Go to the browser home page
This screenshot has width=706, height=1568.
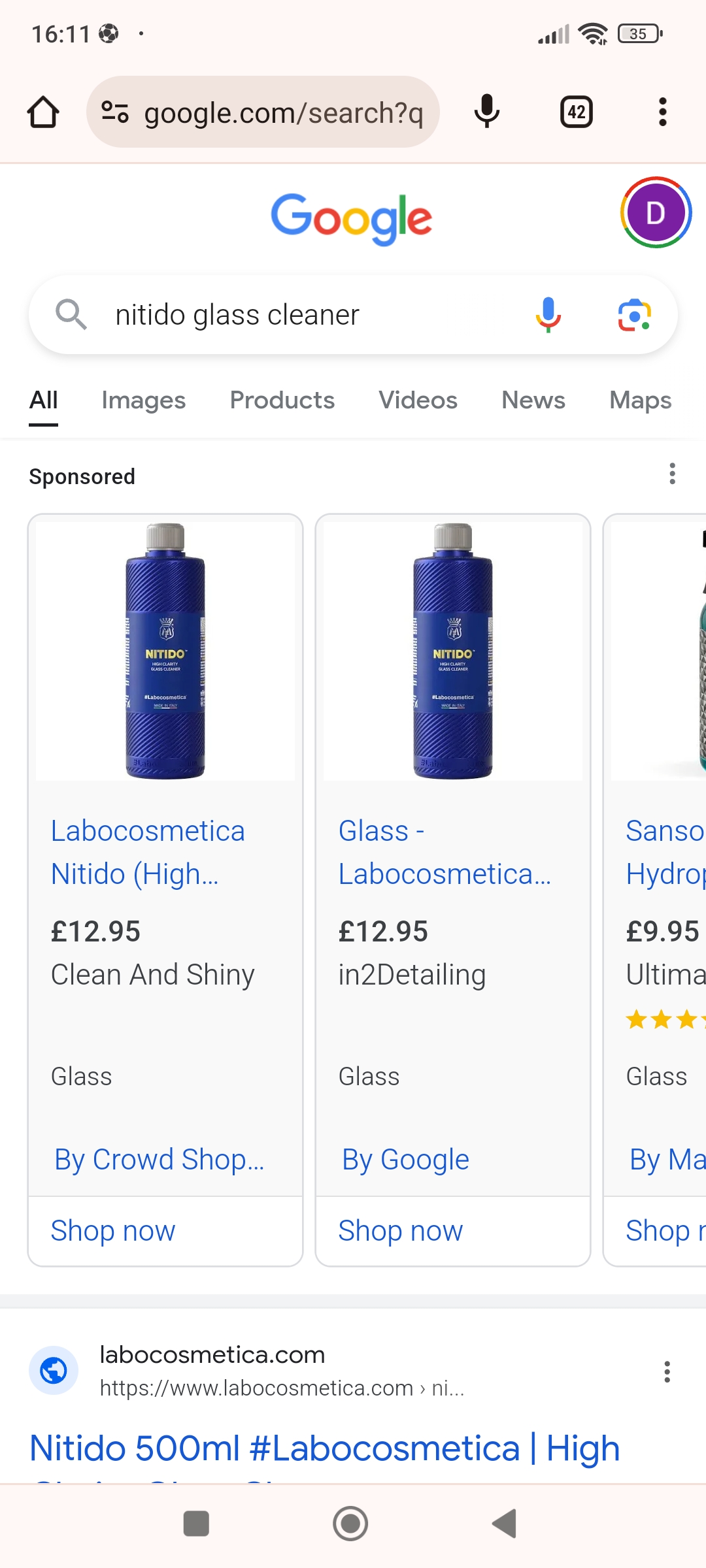tap(43, 112)
